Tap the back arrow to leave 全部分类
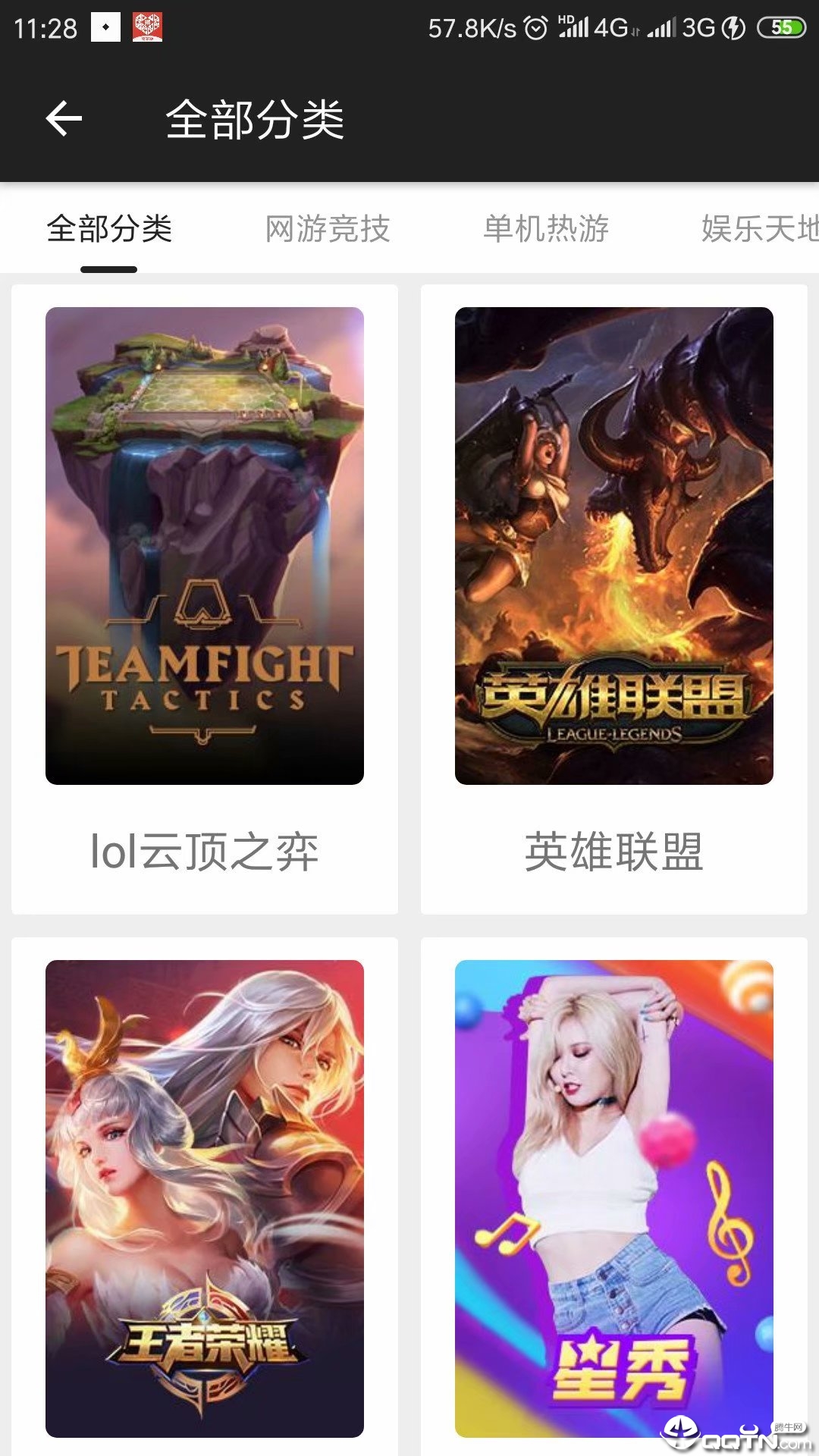 [62, 120]
